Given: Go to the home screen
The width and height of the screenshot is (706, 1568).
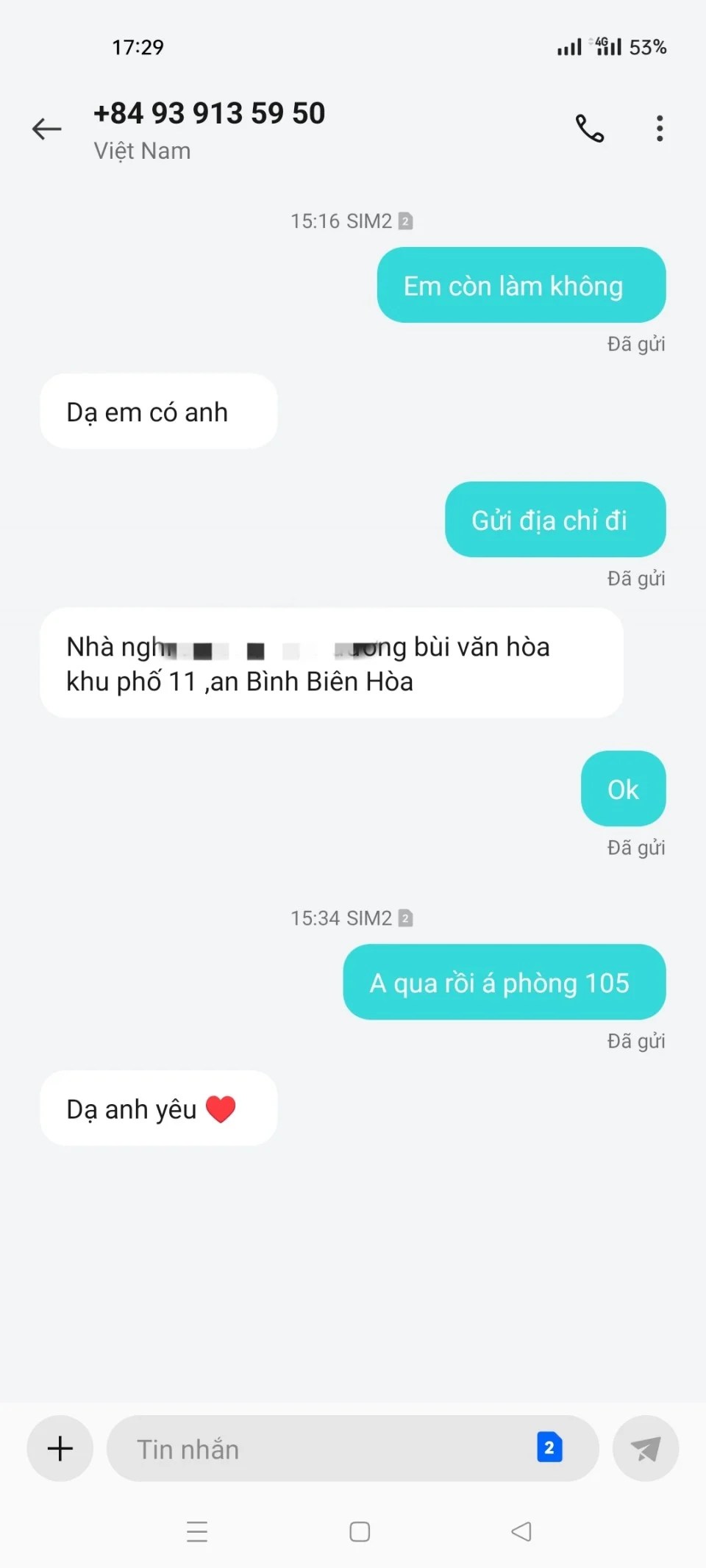Looking at the screenshot, I should click(360, 1531).
